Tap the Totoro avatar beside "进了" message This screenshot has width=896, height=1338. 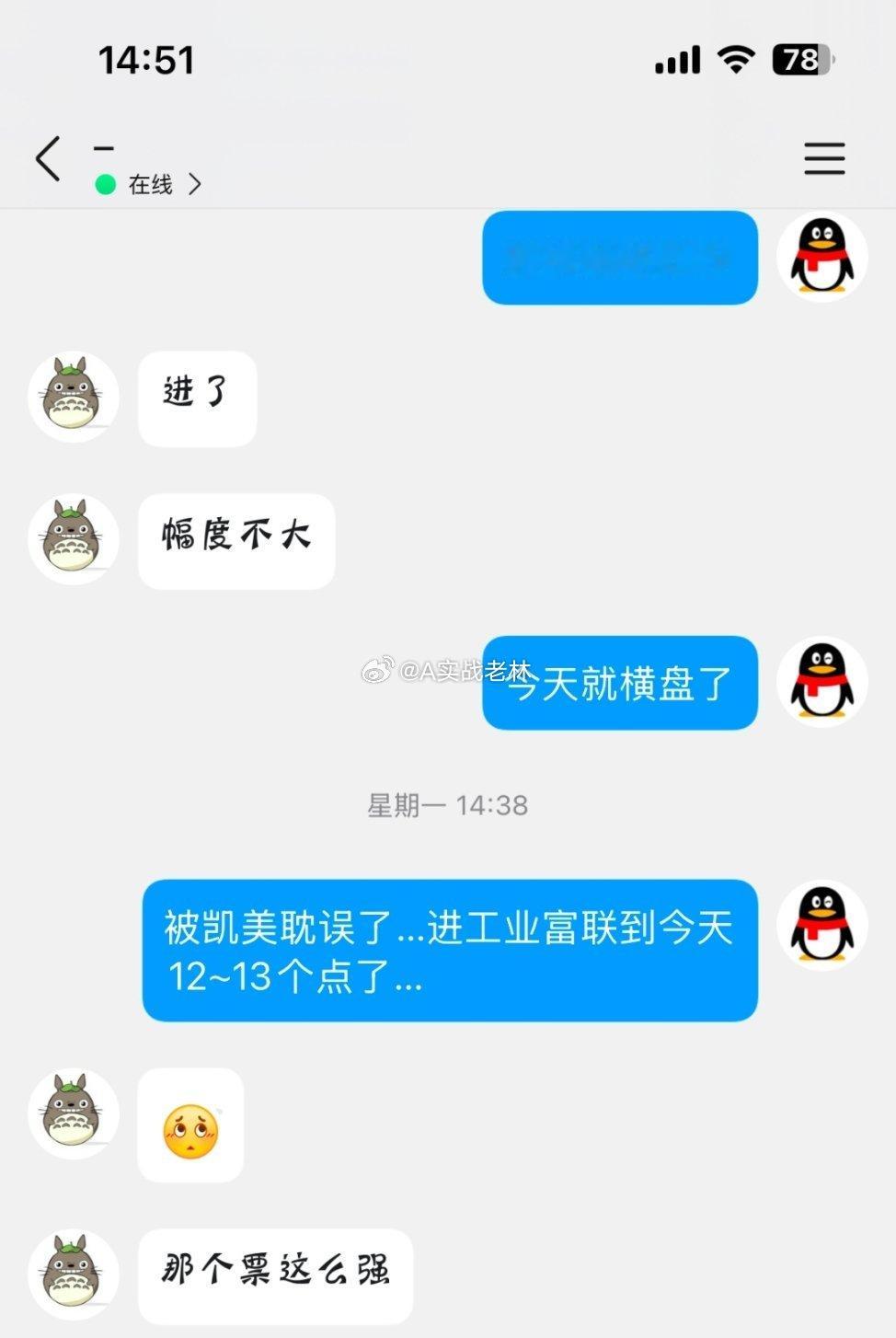point(73,398)
